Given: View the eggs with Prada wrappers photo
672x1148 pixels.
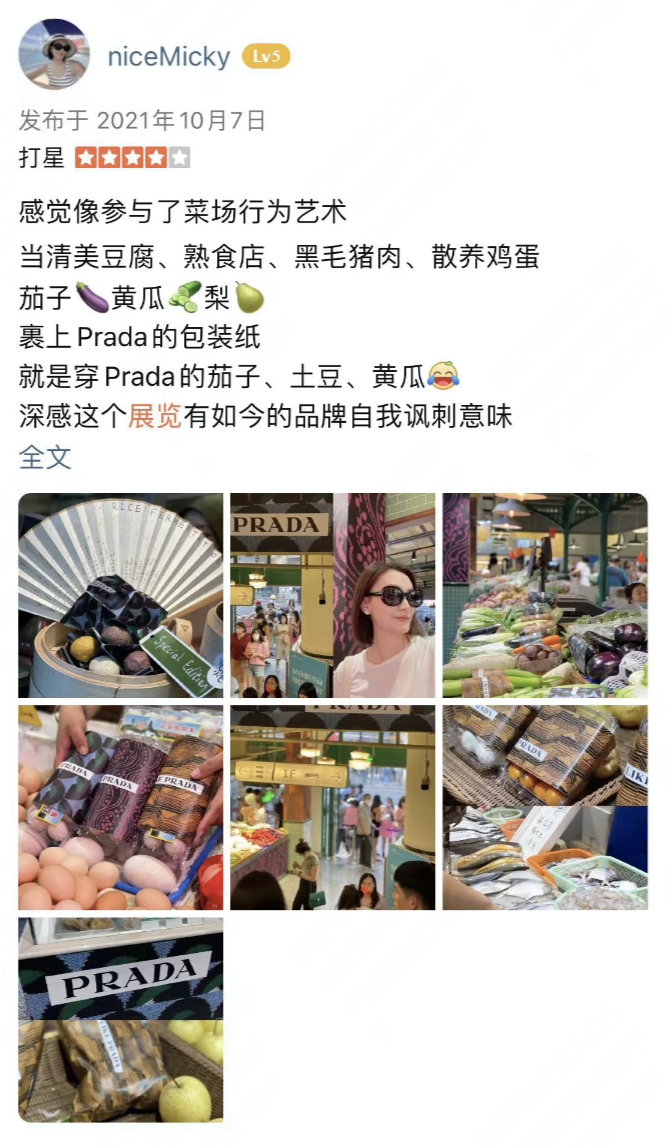Looking at the screenshot, I should [x=120, y=807].
